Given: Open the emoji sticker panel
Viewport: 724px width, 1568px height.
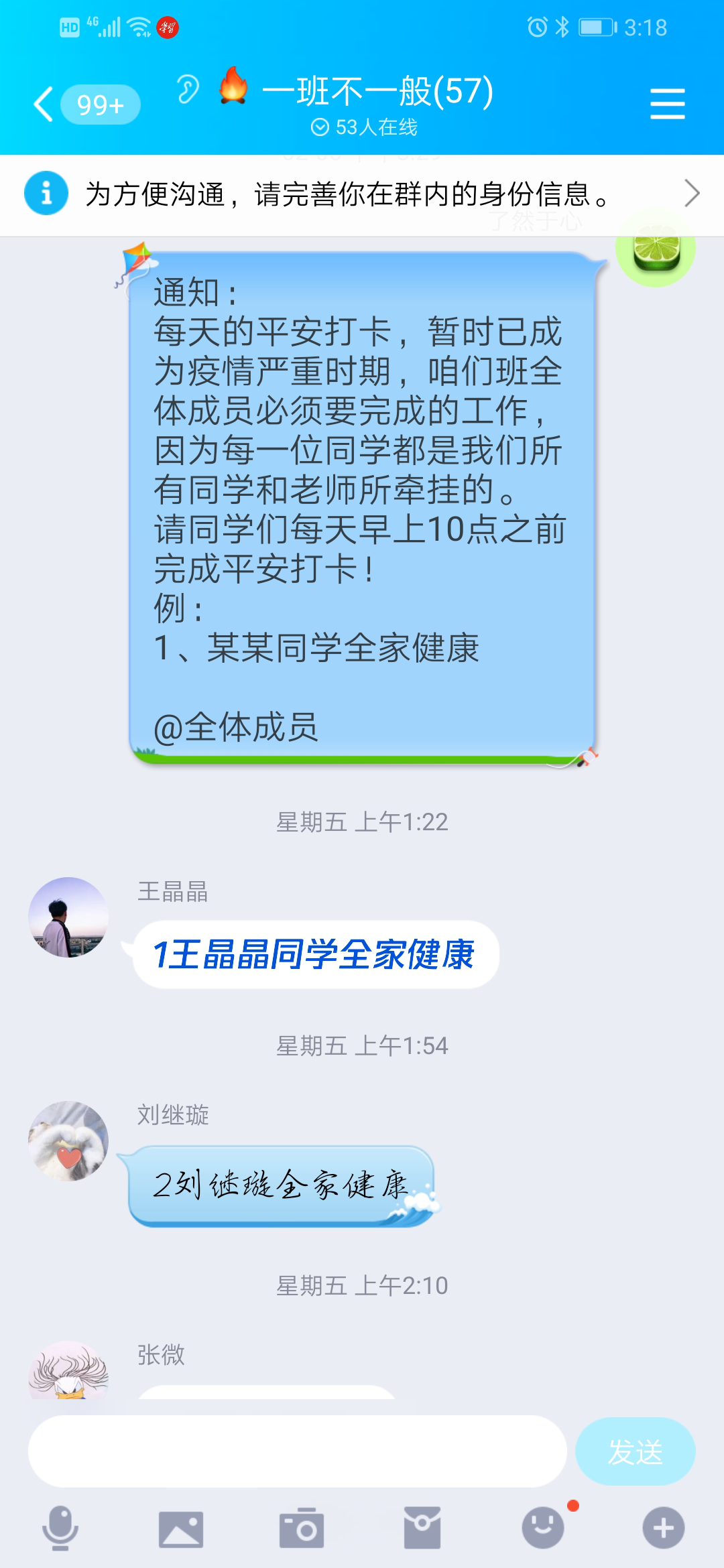Looking at the screenshot, I should coord(543,1528).
